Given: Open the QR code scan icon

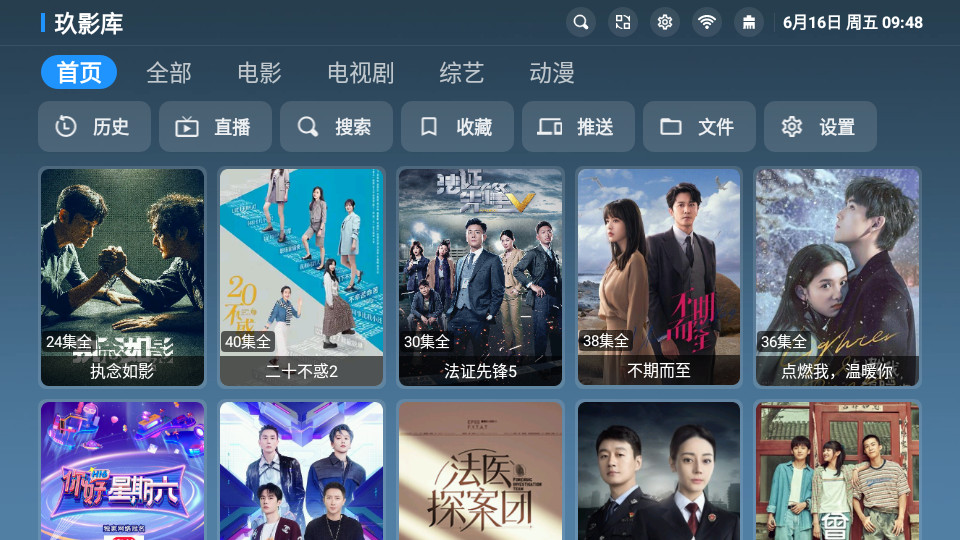Looking at the screenshot, I should pyautogui.click(x=622, y=22).
